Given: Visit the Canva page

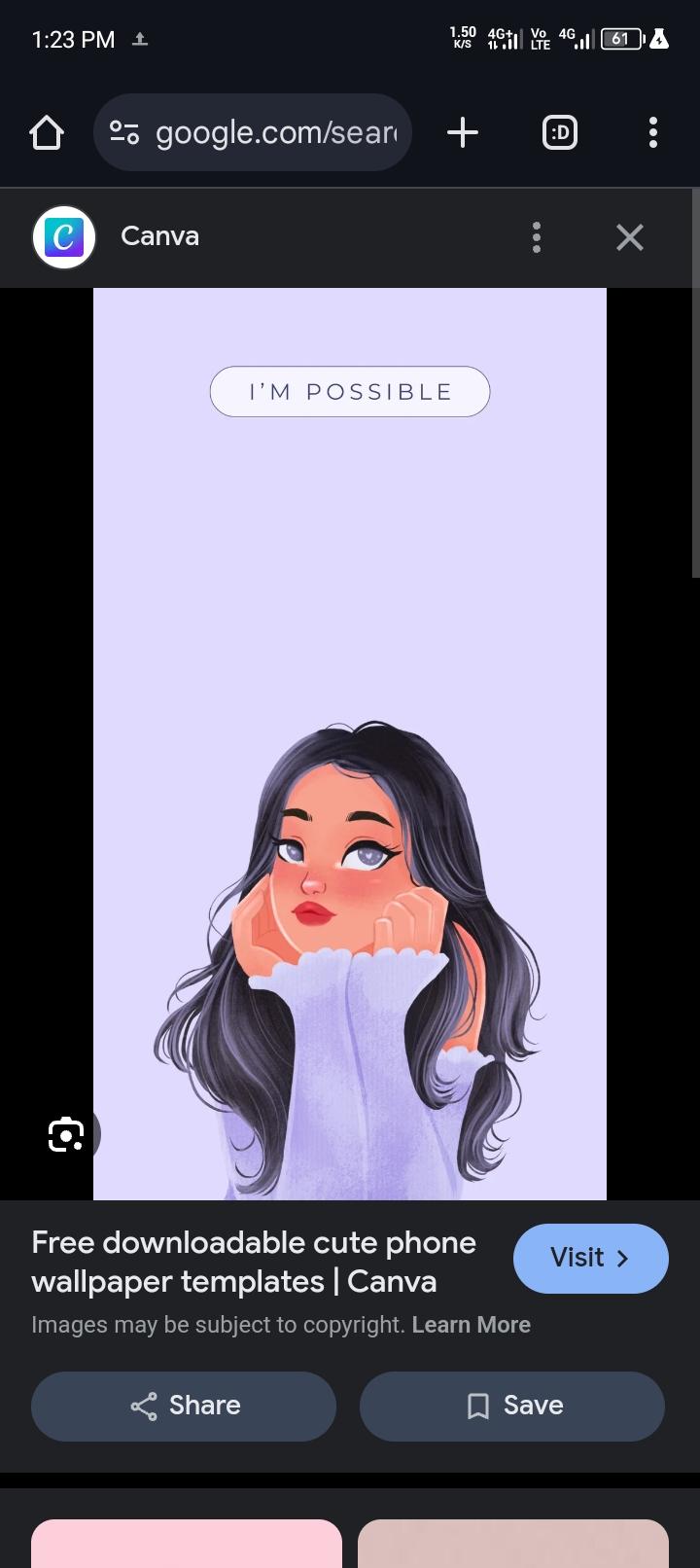Looking at the screenshot, I should 590,1258.
